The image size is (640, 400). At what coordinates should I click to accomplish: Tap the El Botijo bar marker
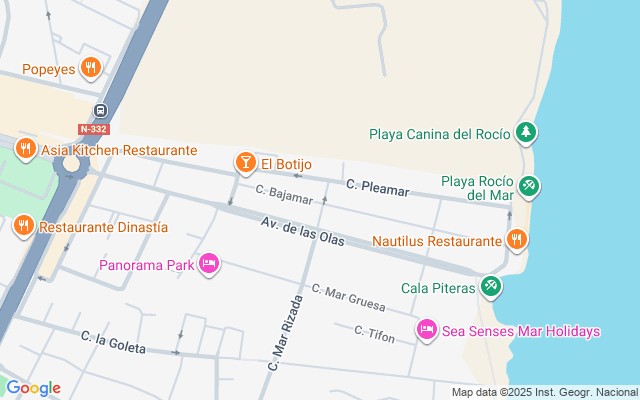click(245, 163)
